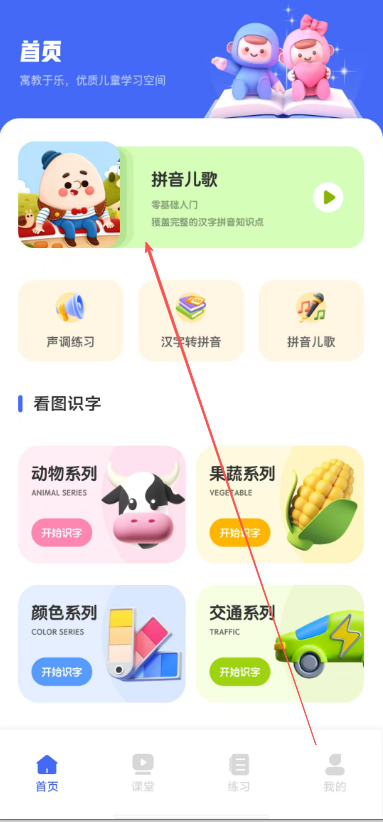Open the 拼音儿歌 tile with microphone icon
This screenshot has height=822, width=383.
[x=311, y=320]
